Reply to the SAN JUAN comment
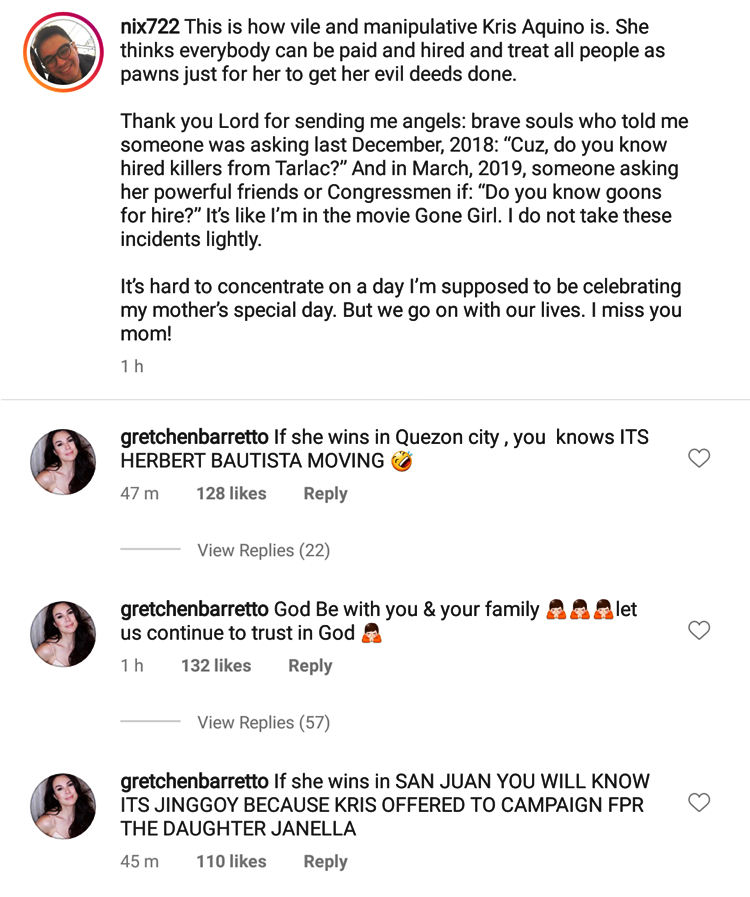This screenshot has width=750, height=897. tap(324, 861)
